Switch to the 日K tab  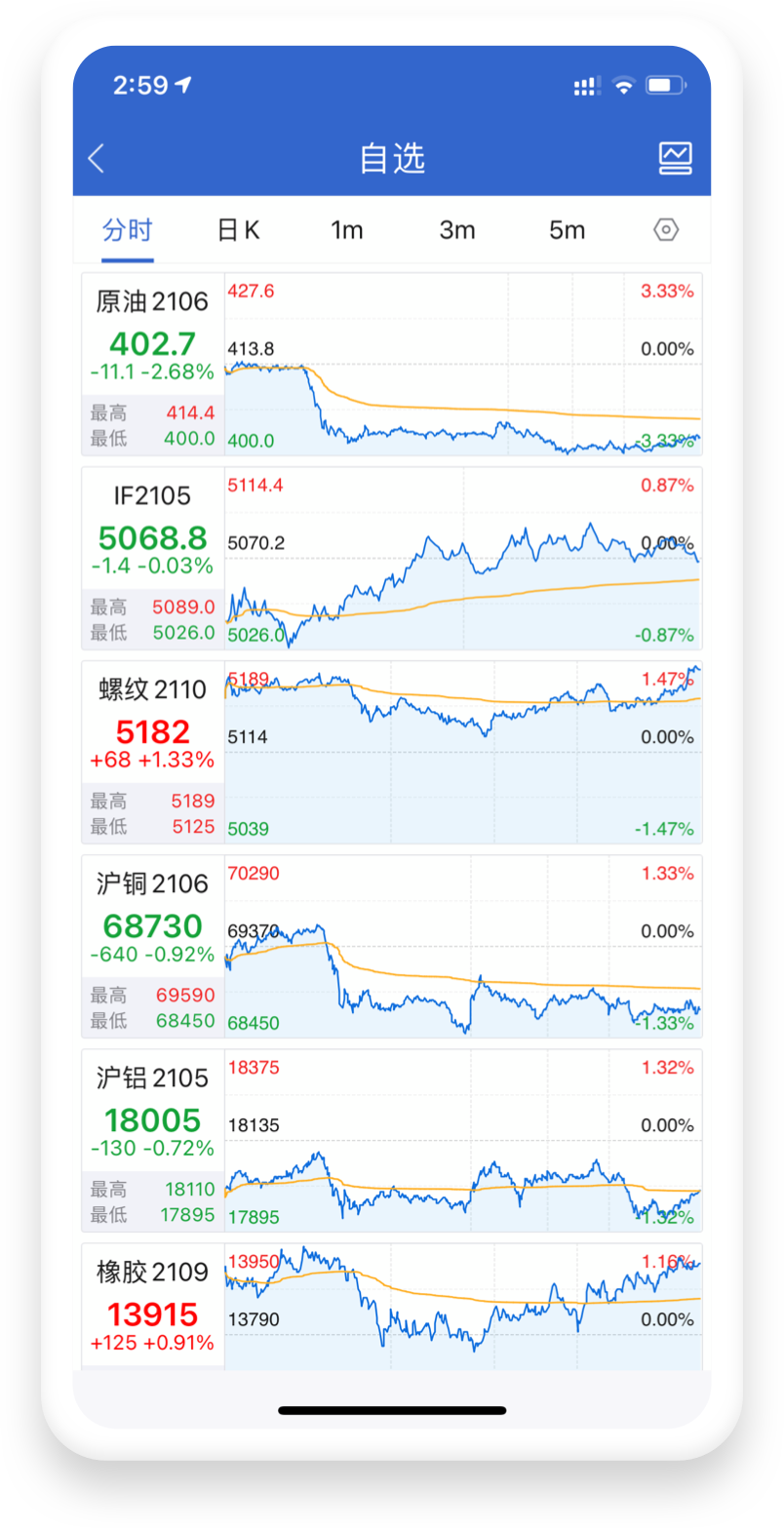click(238, 230)
